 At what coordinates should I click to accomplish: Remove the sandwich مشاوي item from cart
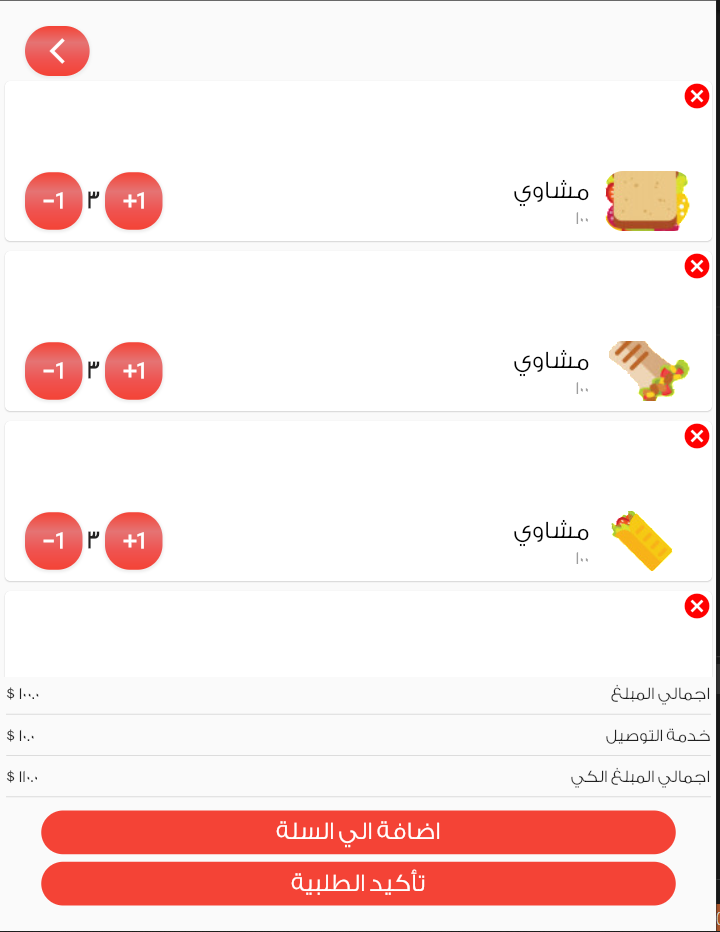point(697,96)
